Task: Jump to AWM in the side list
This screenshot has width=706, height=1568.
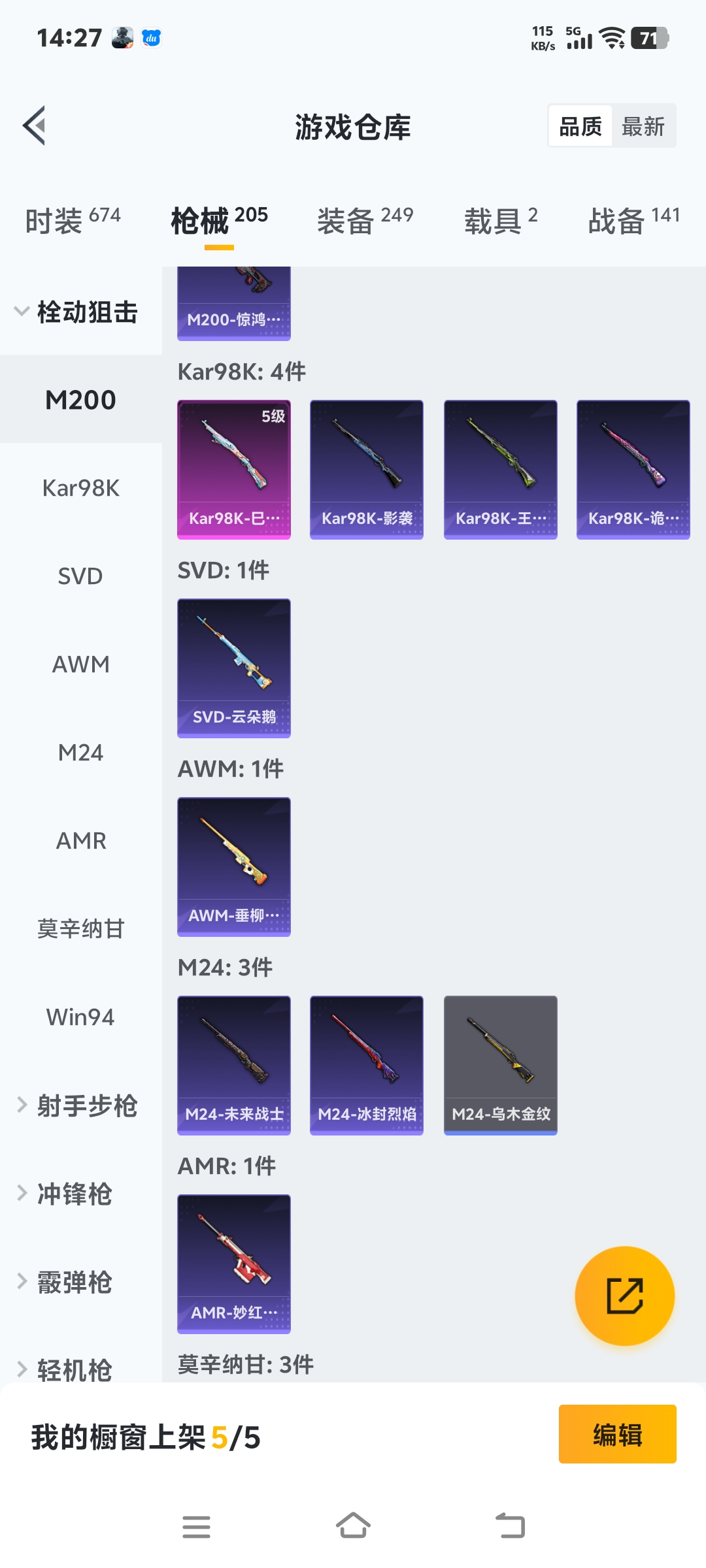Action: tap(80, 664)
